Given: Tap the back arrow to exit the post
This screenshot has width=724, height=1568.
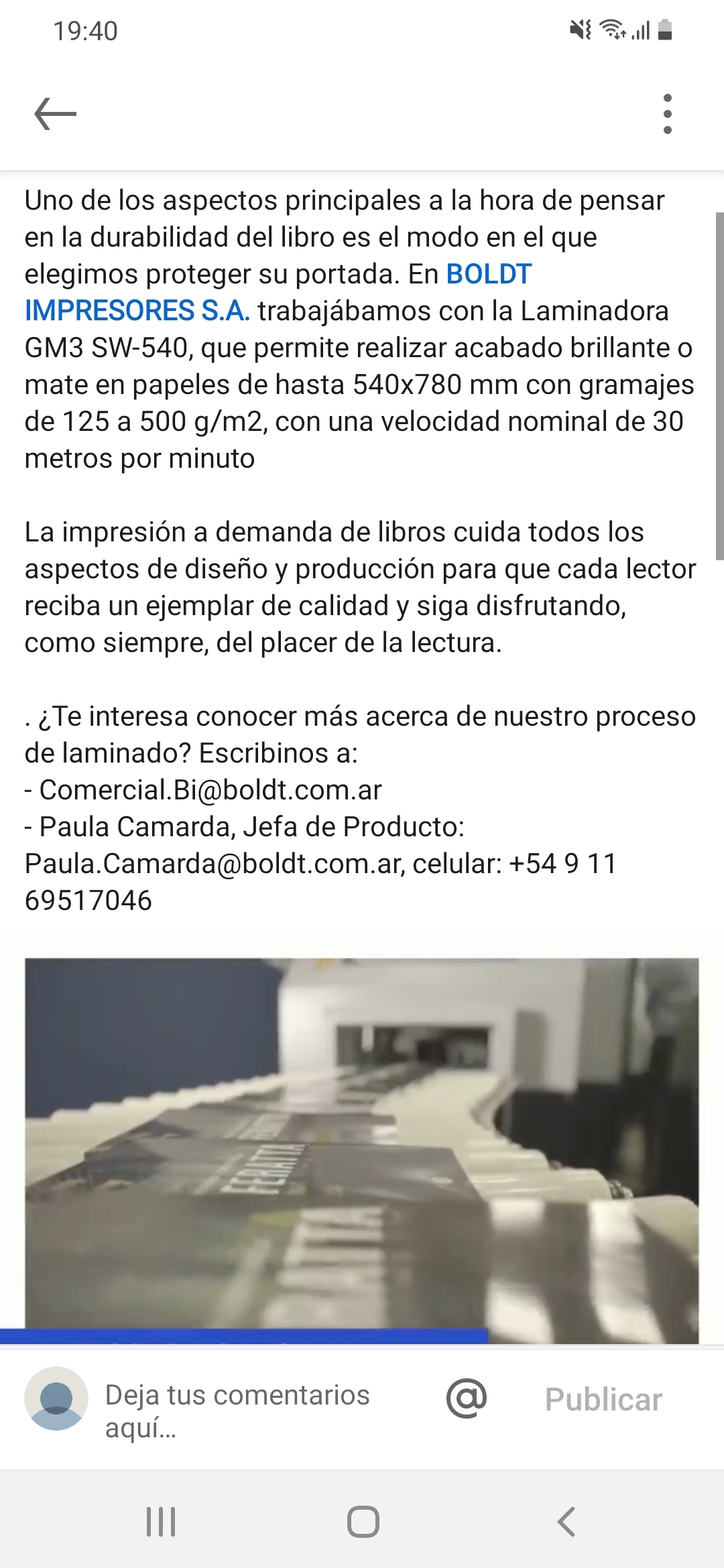Looking at the screenshot, I should click(54, 115).
